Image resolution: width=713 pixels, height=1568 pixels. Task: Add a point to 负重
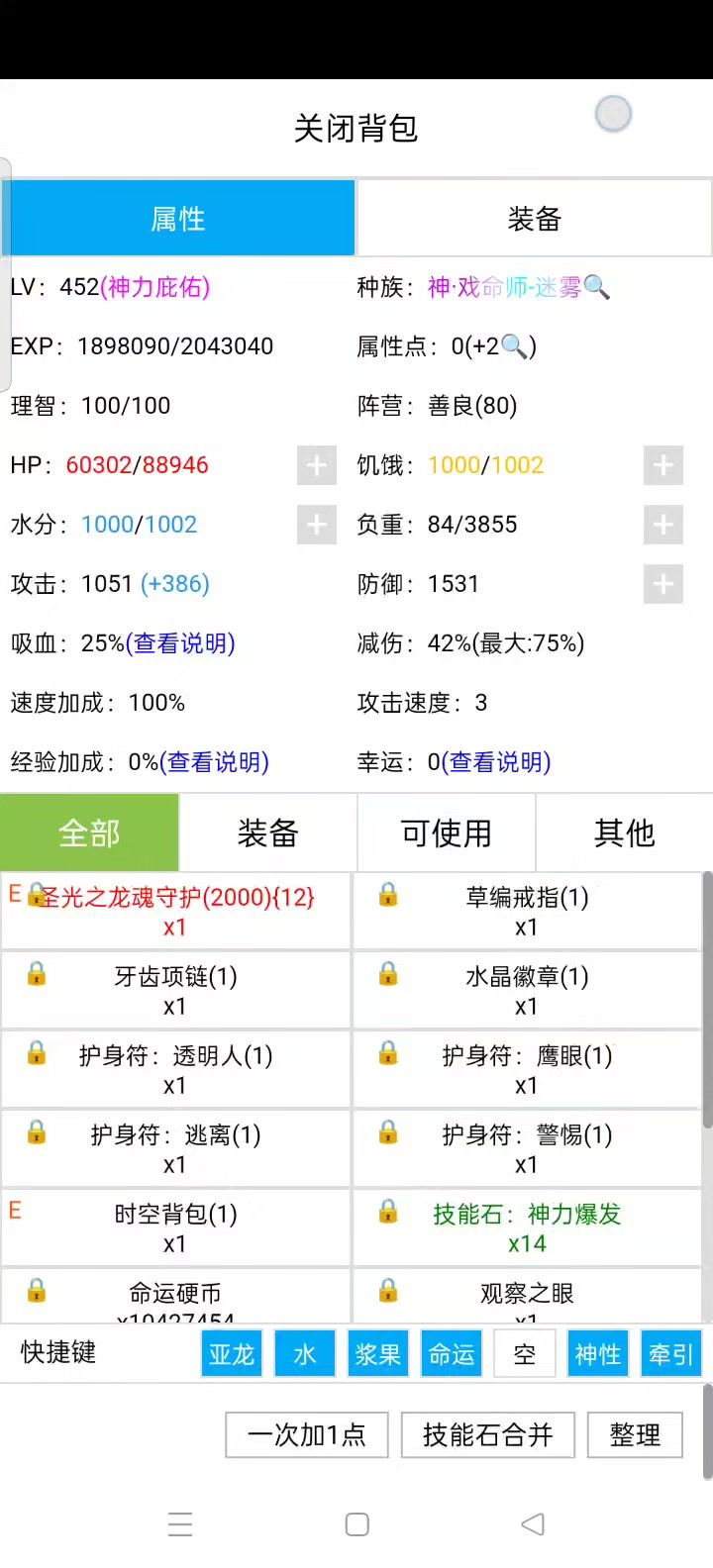[x=662, y=525]
